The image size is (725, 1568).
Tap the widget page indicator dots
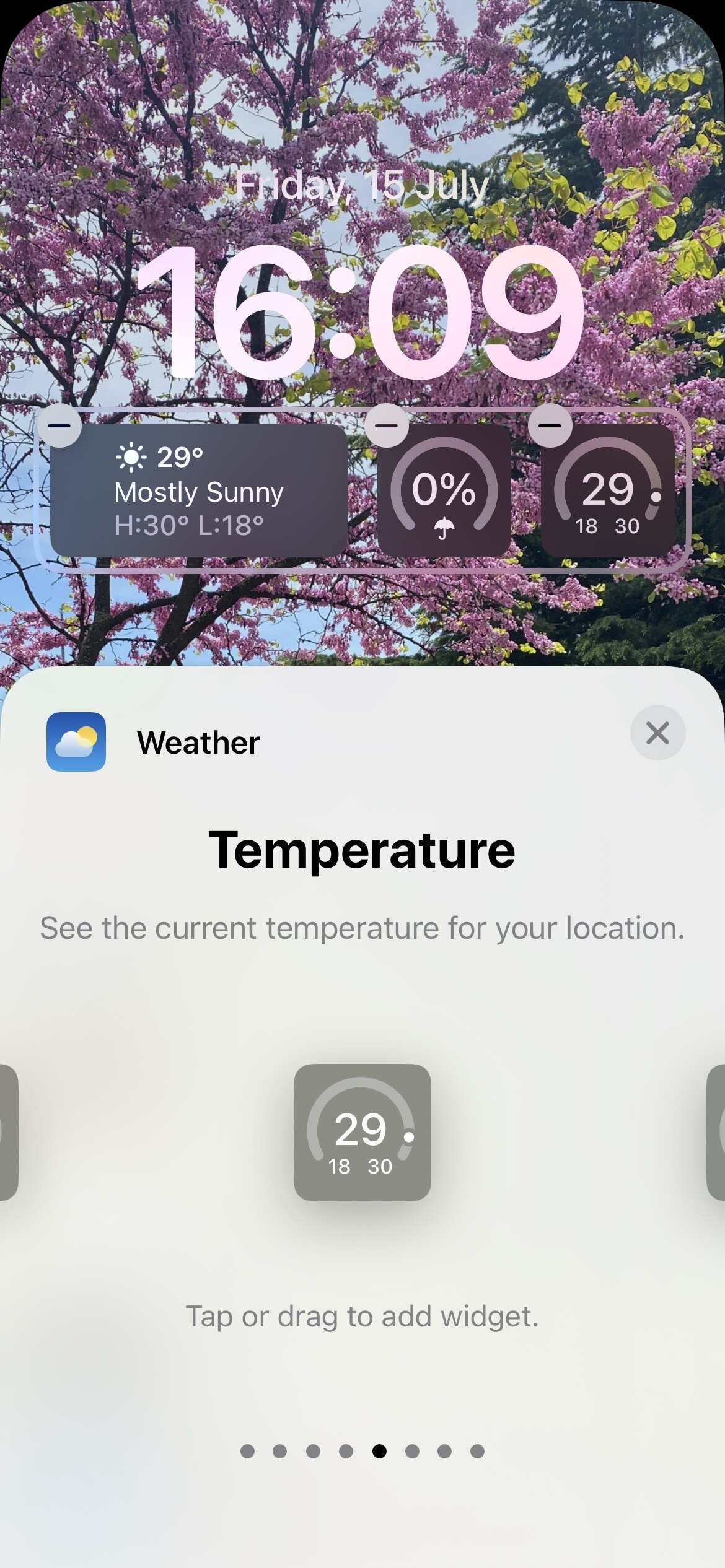click(362, 1451)
